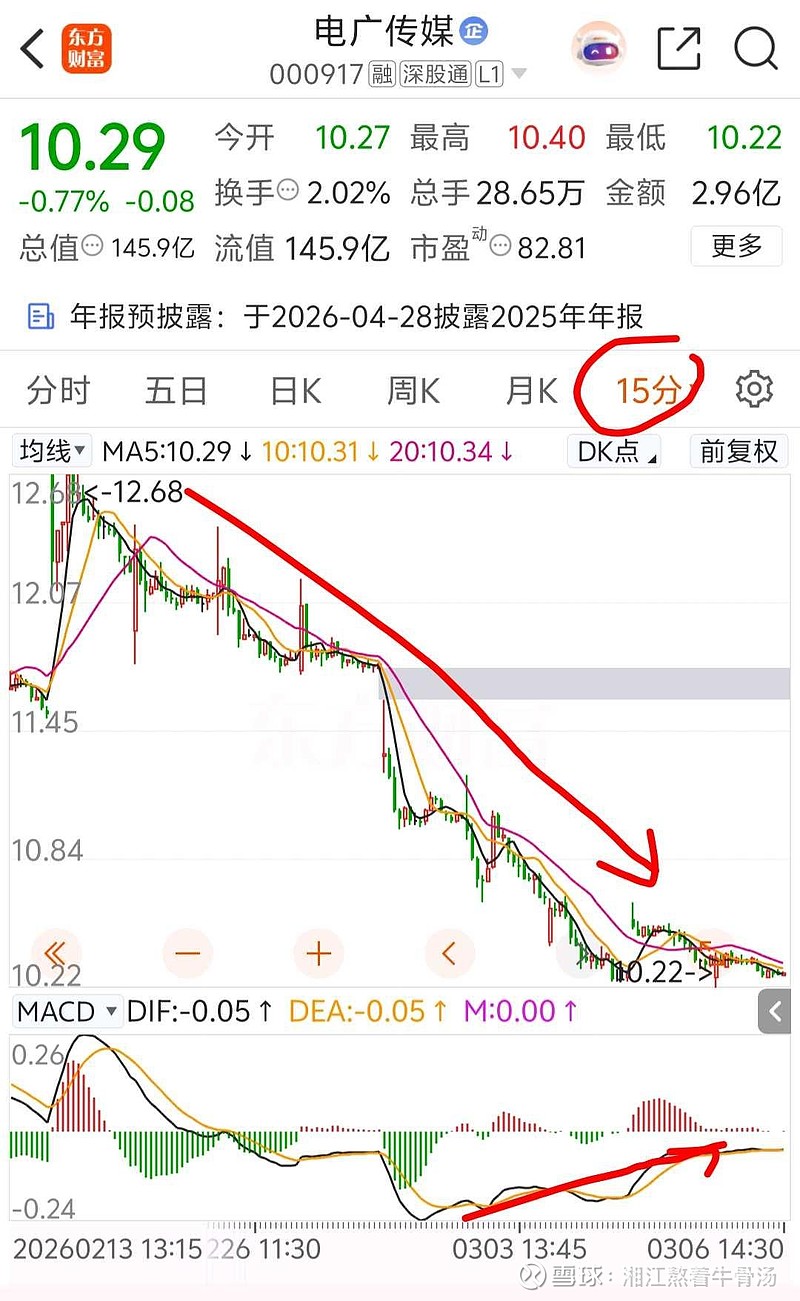Tap 更多 for more stock details

tap(736, 246)
